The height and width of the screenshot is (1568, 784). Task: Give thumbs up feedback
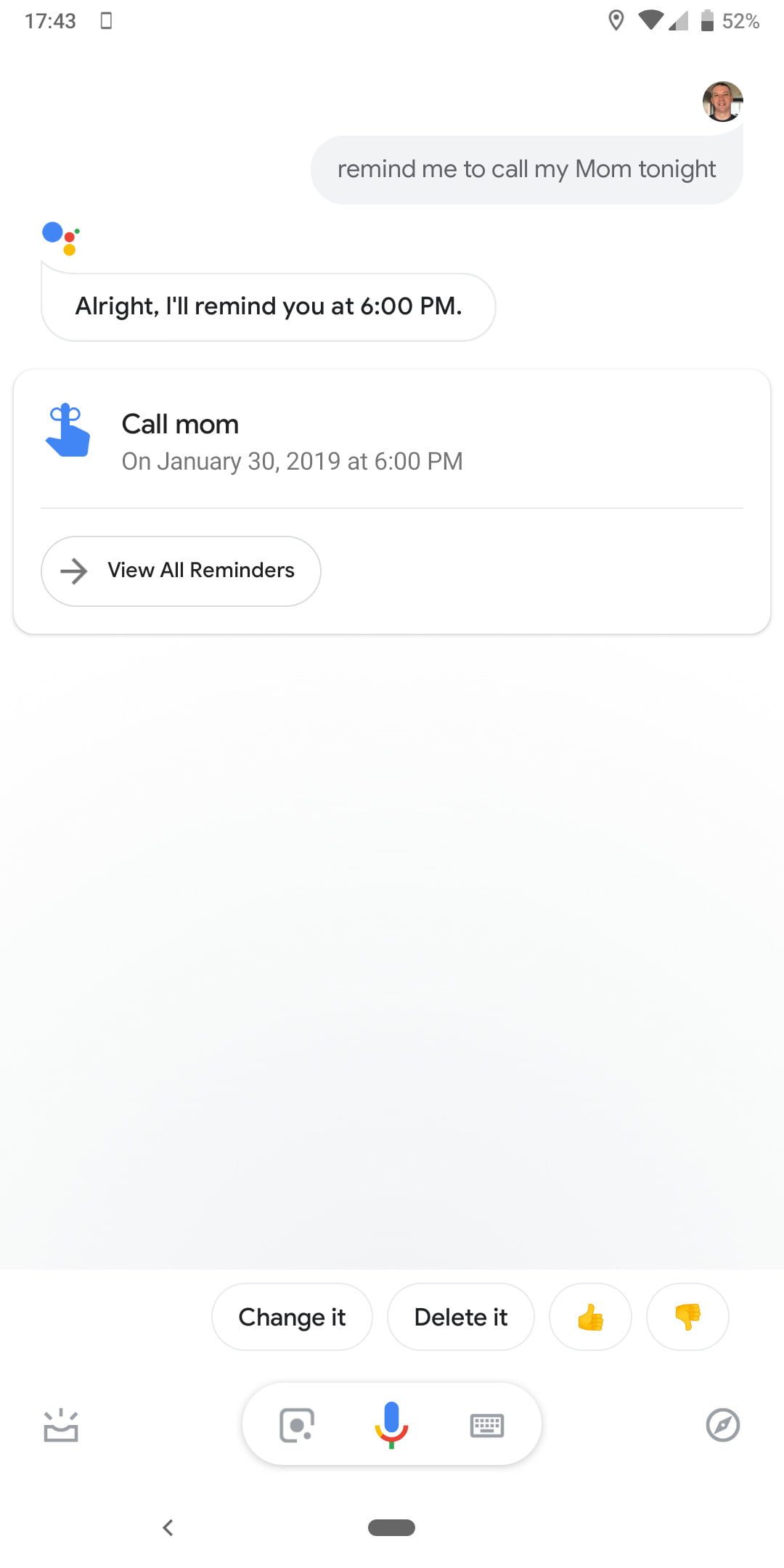590,1317
